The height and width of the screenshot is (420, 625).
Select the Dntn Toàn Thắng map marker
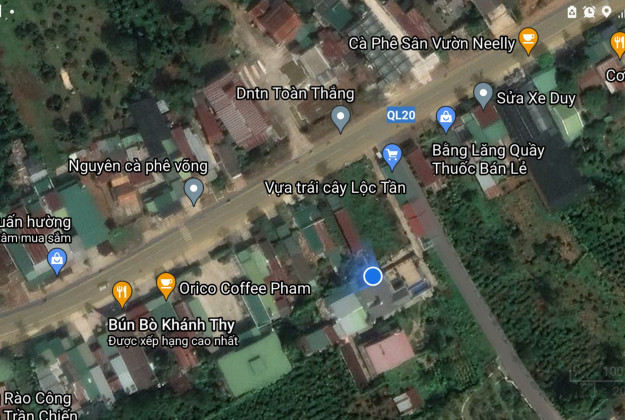tap(341, 119)
